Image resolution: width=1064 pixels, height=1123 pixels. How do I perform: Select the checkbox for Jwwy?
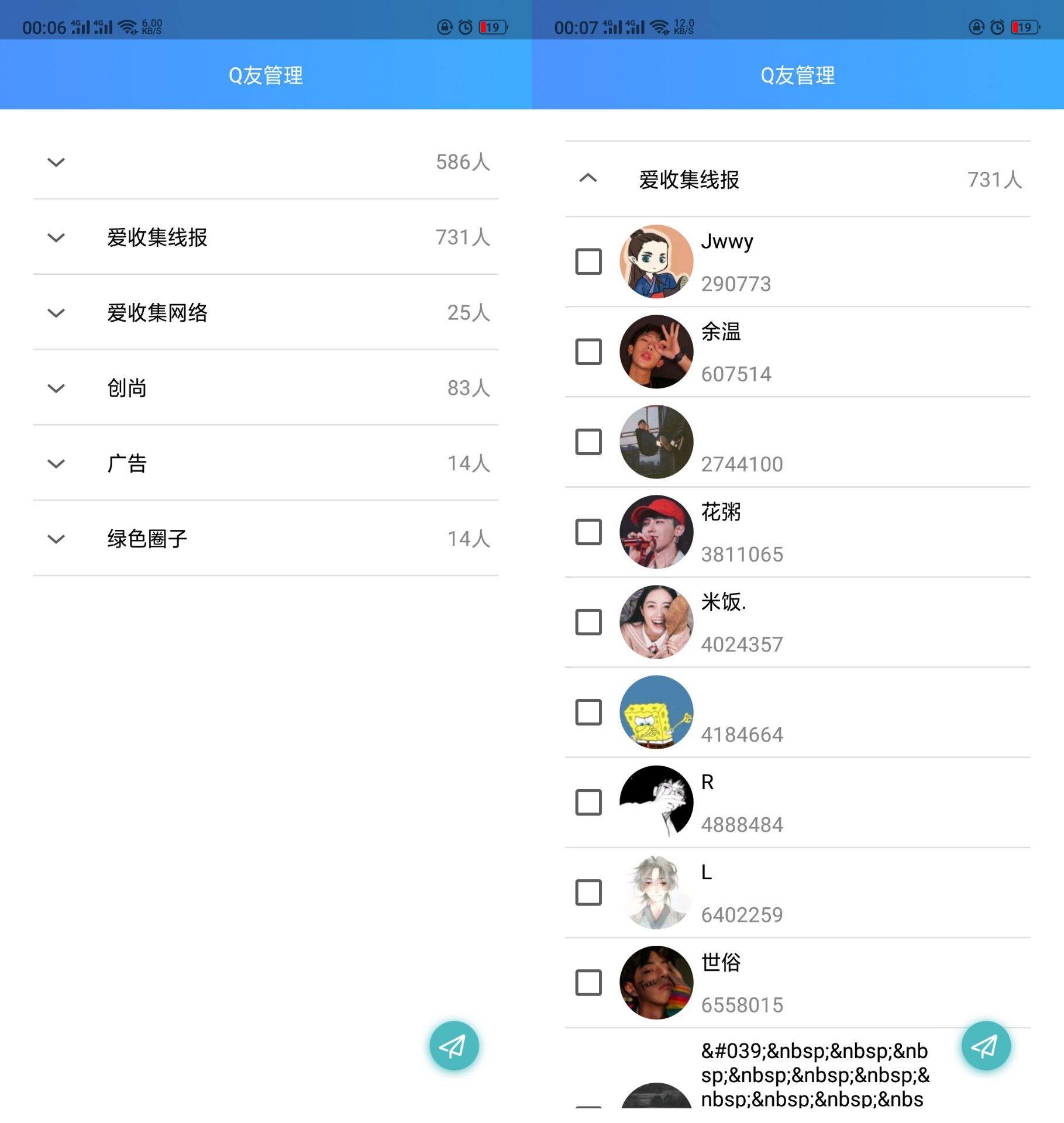pyautogui.click(x=588, y=261)
